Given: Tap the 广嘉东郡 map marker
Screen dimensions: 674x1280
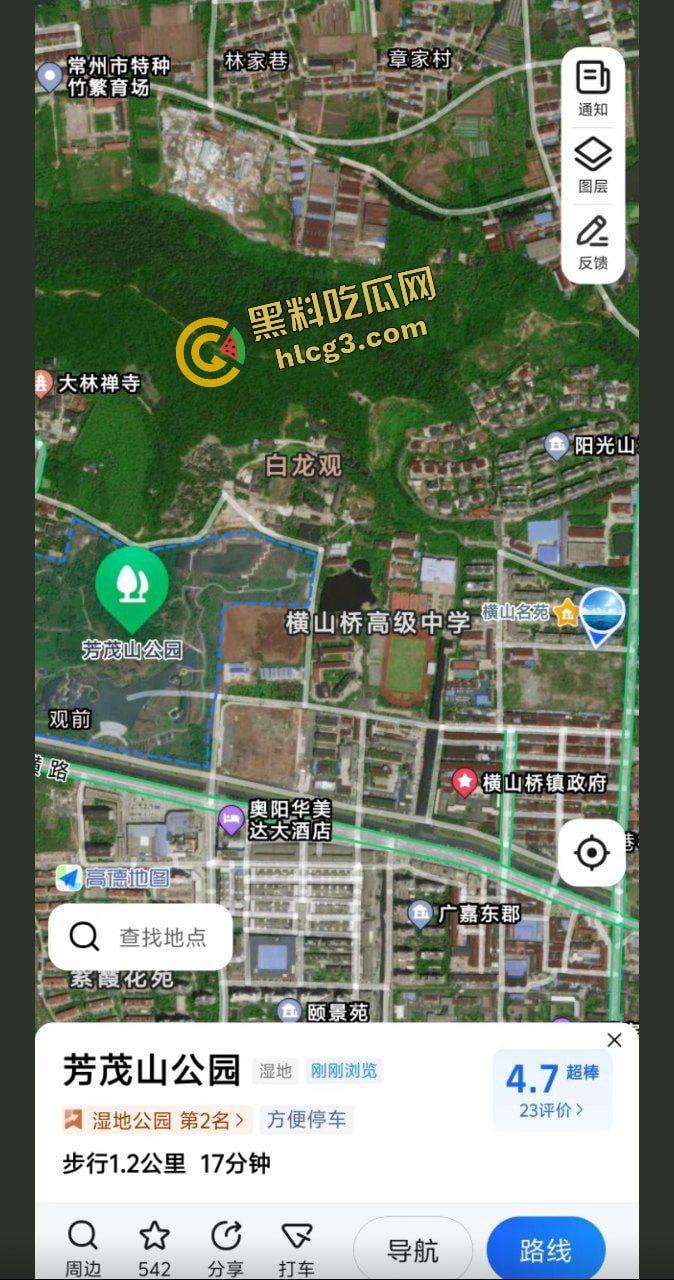Looking at the screenshot, I should [x=421, y=913].
